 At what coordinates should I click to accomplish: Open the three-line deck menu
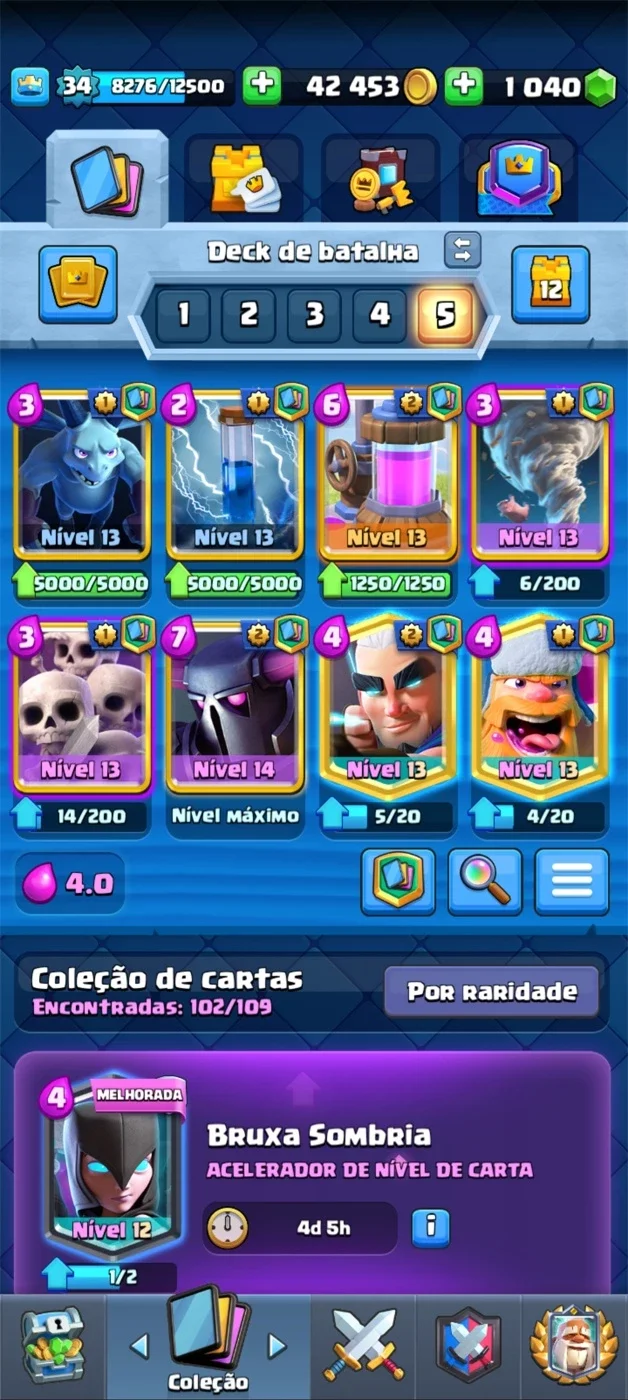(x=572, y=882)
